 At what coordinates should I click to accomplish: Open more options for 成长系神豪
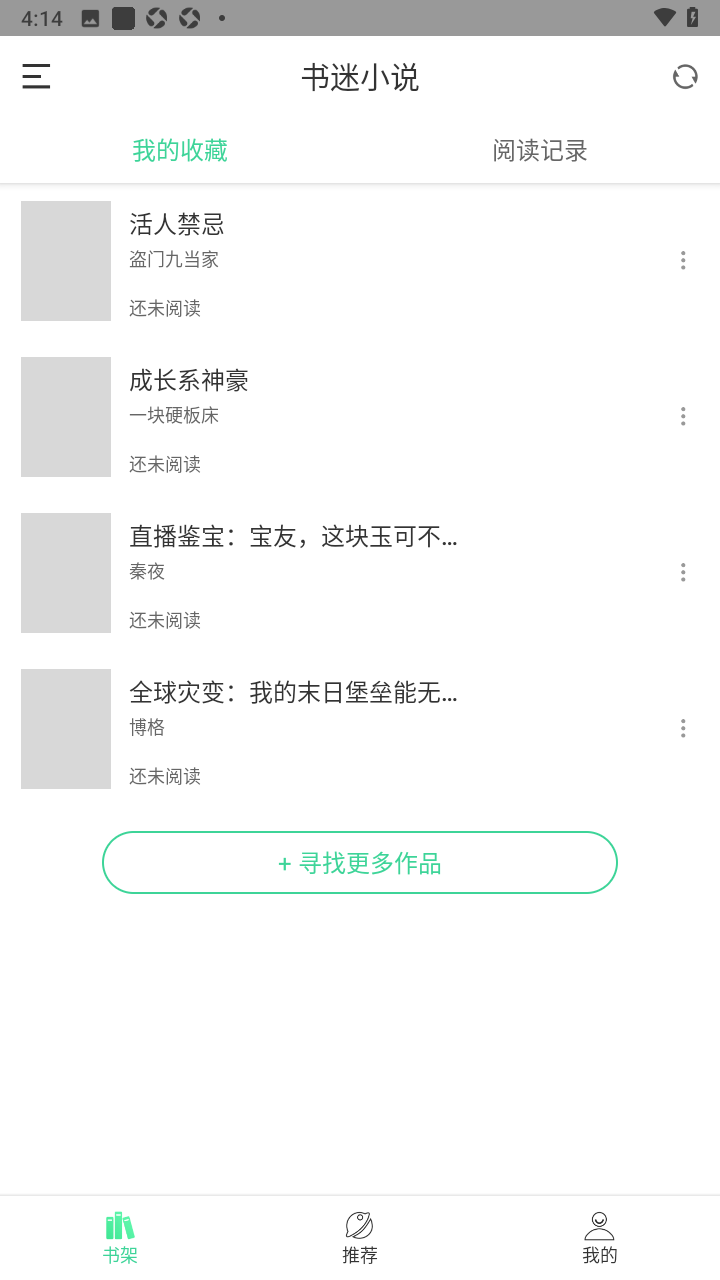[683, 416]
